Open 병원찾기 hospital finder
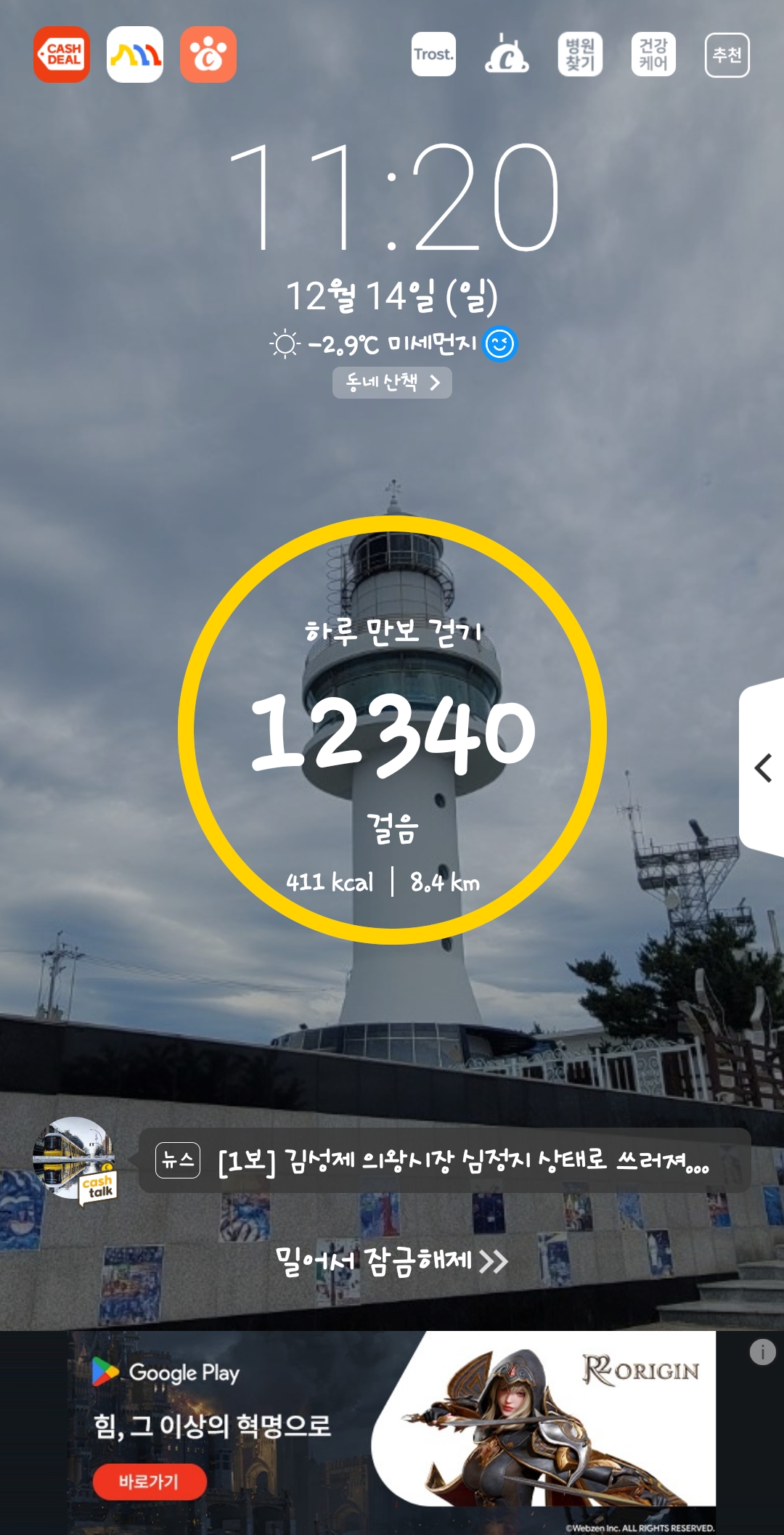The height and width of the screenshot is (1535, 784). point(580,54)
